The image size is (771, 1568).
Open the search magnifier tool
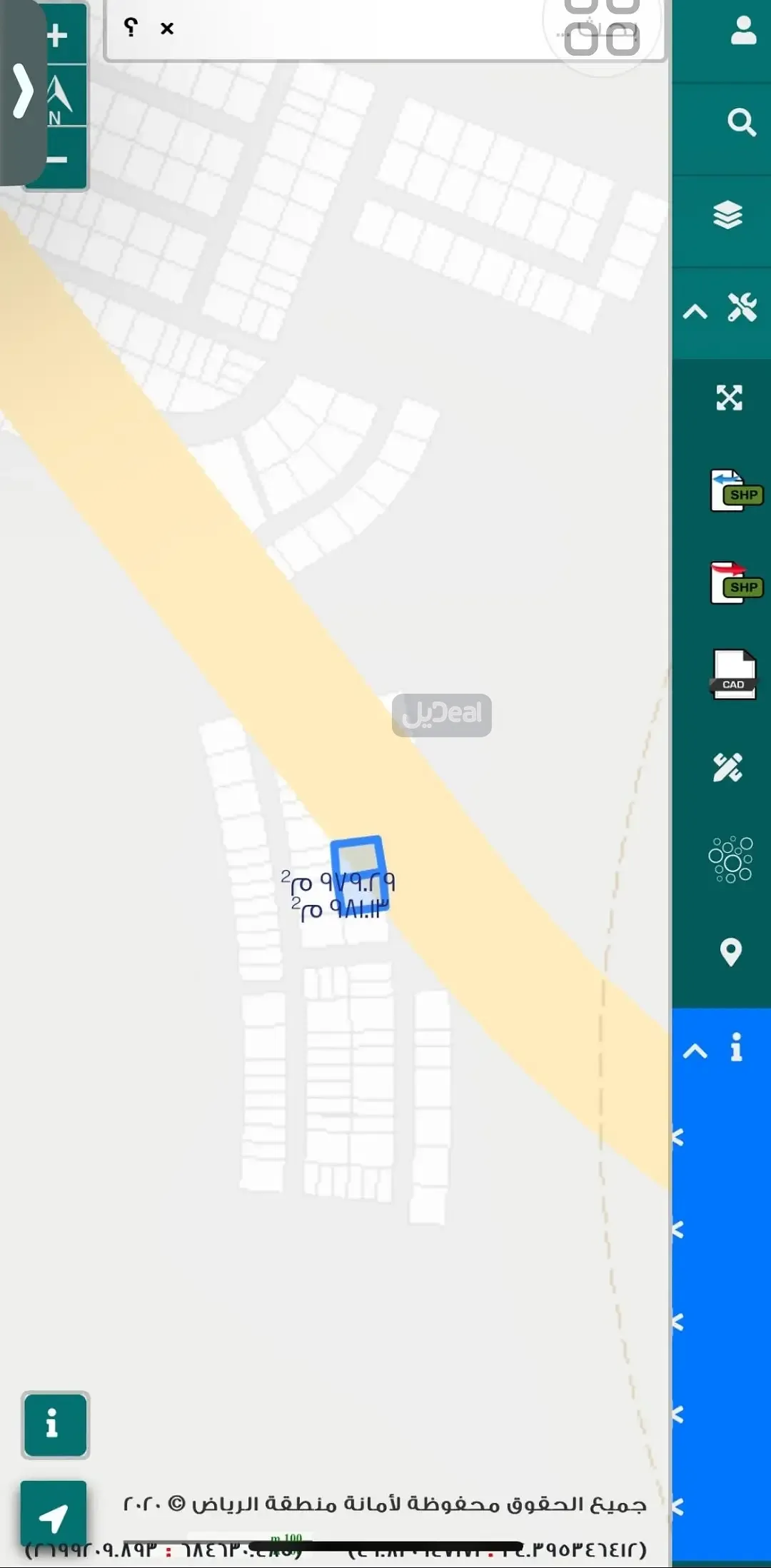(x=742, y=123)
